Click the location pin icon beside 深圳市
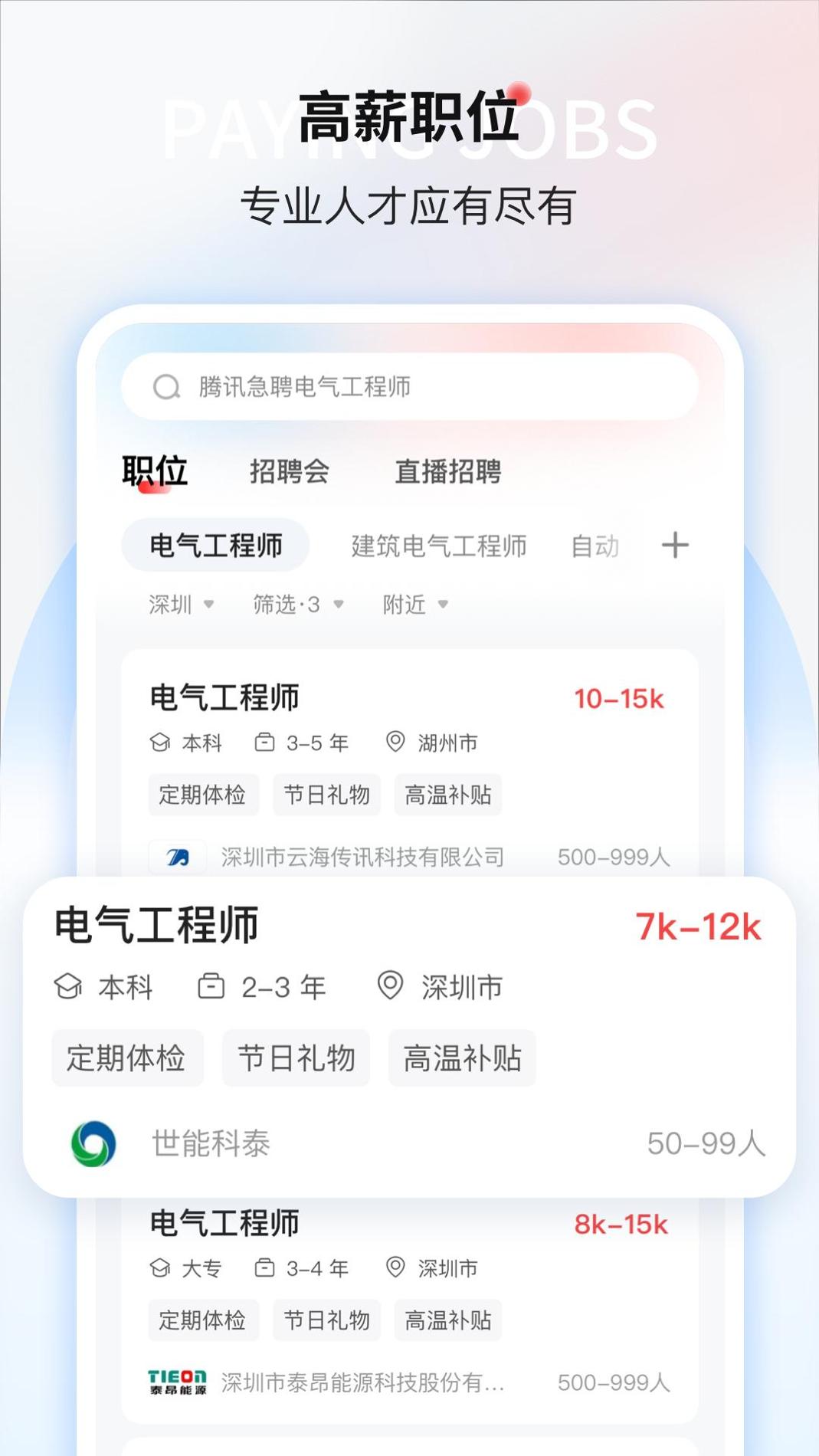The height and width of the screenshot is (1456, 819). [x=391, y=987]
